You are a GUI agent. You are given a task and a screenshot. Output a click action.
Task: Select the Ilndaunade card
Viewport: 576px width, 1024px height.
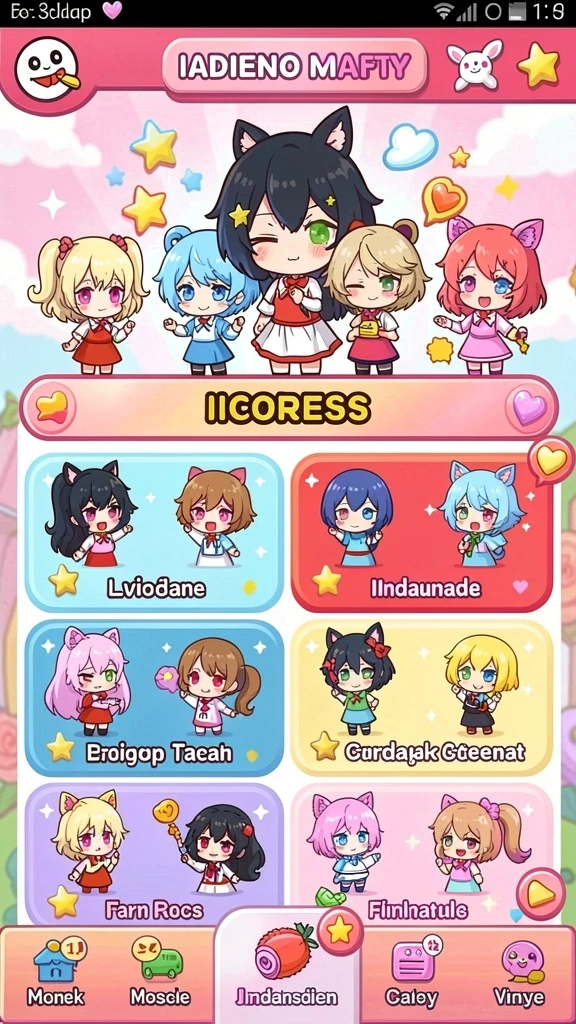422,532
